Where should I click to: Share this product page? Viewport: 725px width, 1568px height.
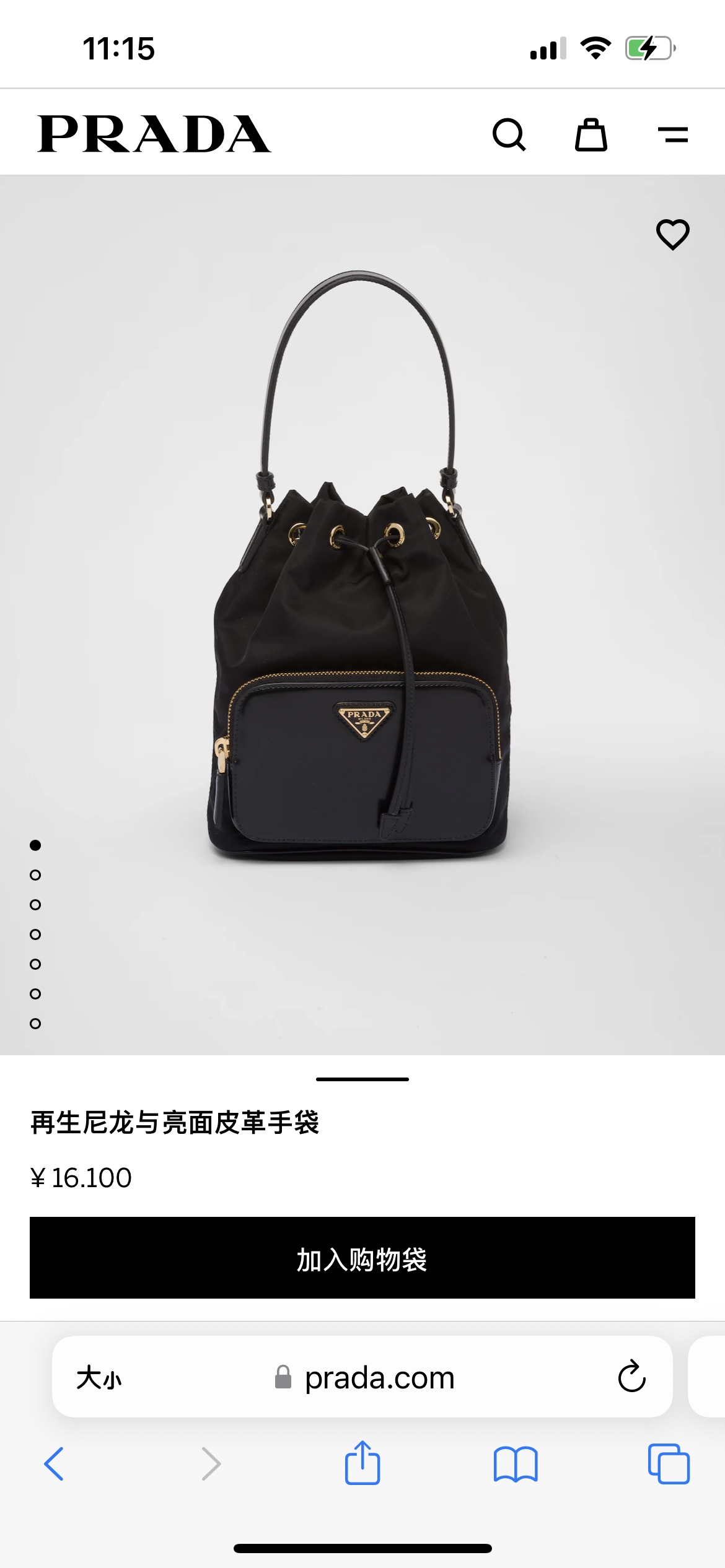(x=362, y=1463)
